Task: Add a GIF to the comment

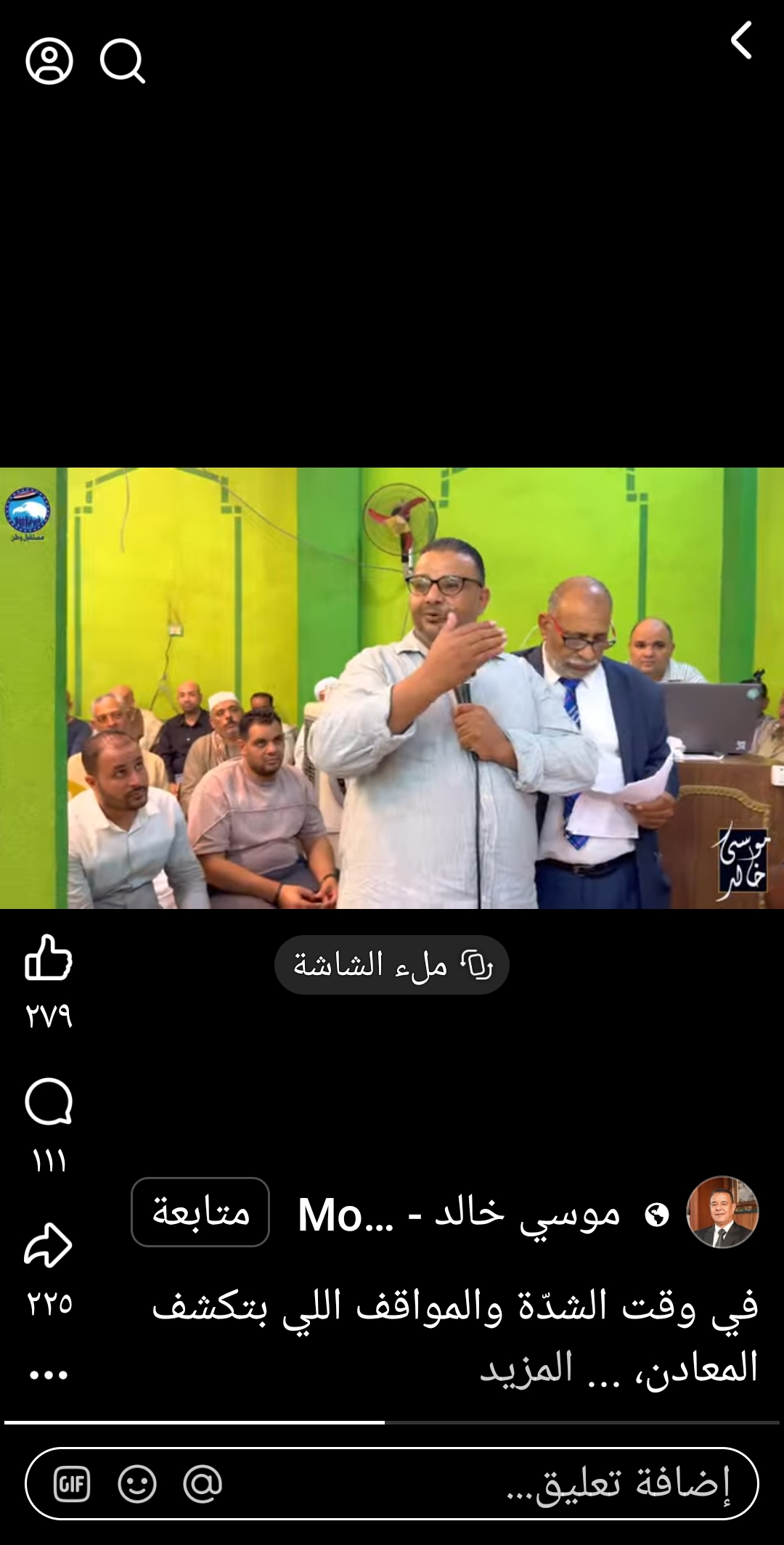Action: (72, 1483)
